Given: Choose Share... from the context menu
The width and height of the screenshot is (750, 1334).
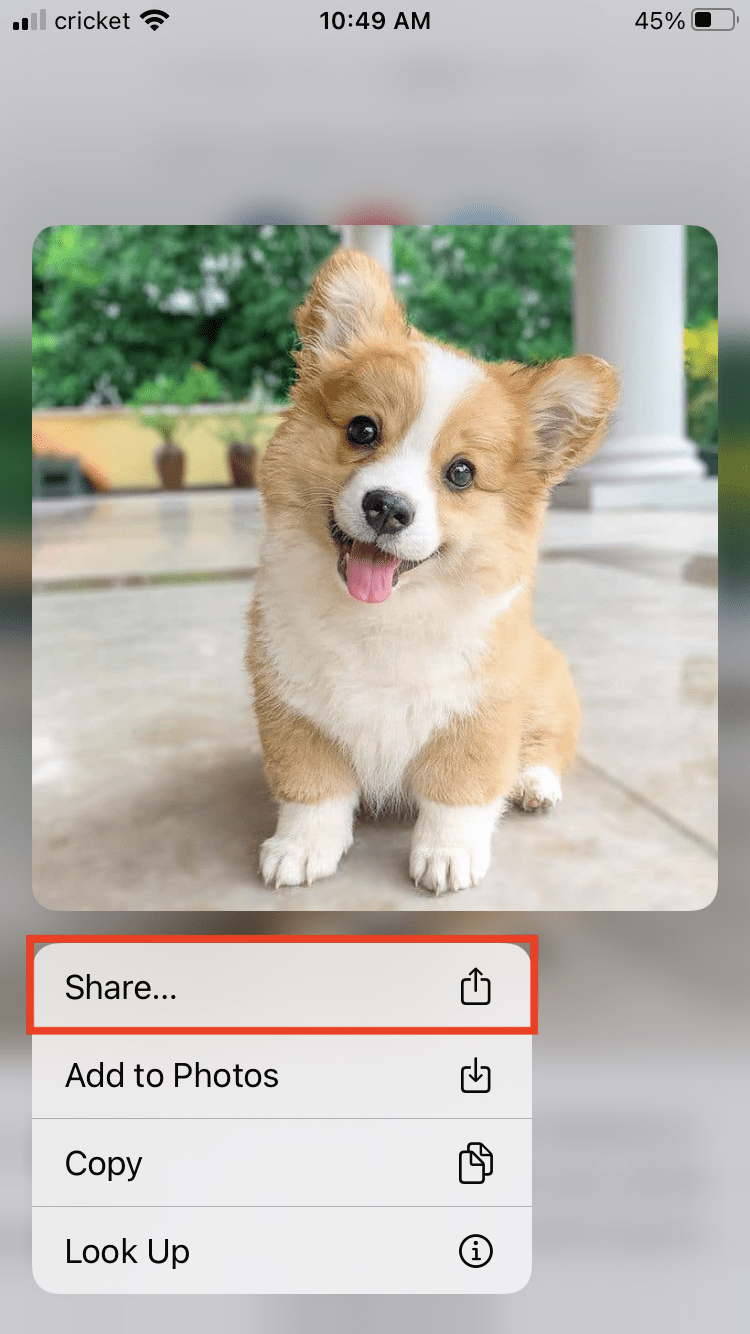Looking at the screenshot, I should coord(281,987).
